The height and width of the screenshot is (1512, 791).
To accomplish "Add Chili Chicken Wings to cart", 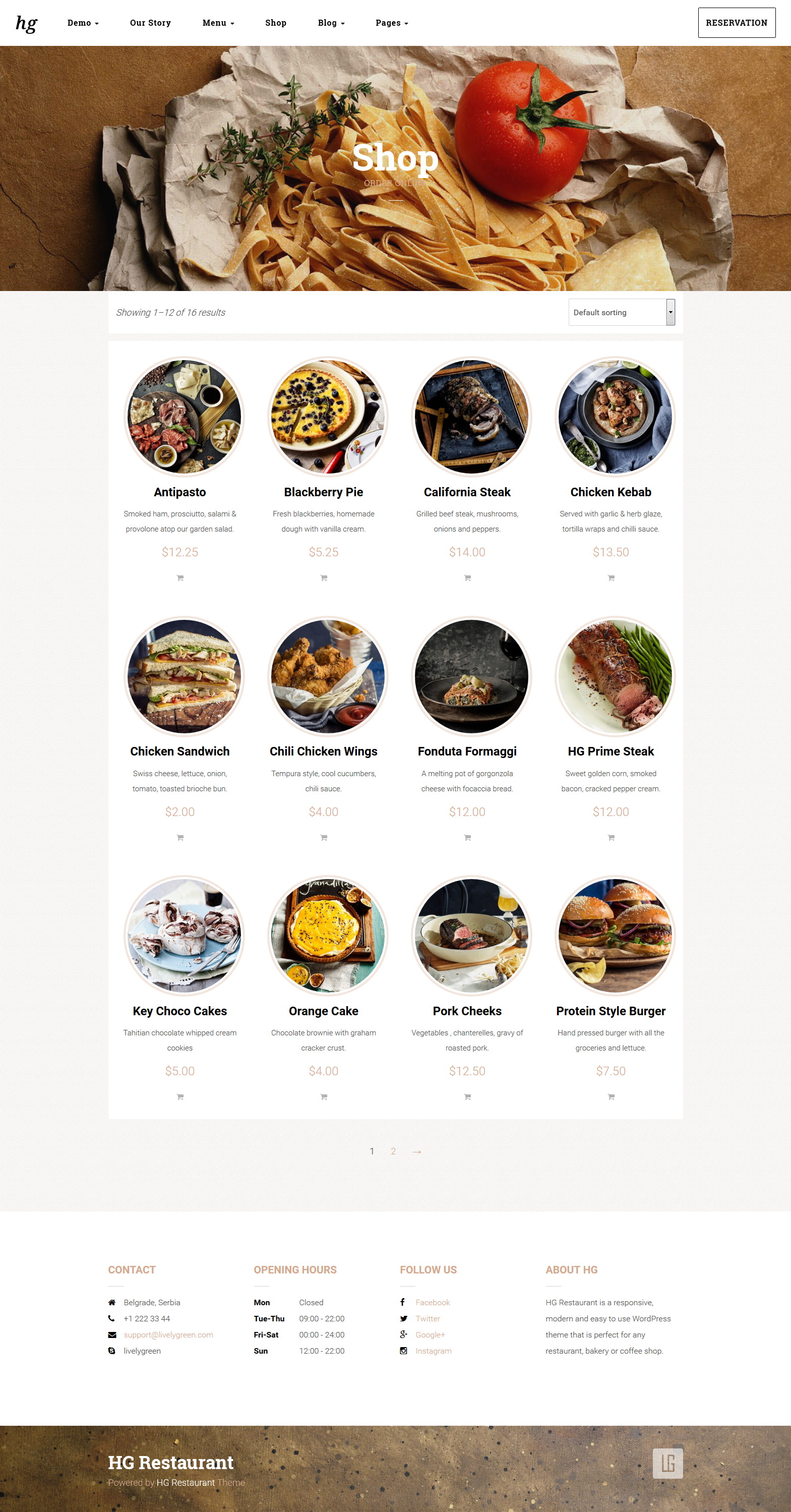I will (323, 837).
